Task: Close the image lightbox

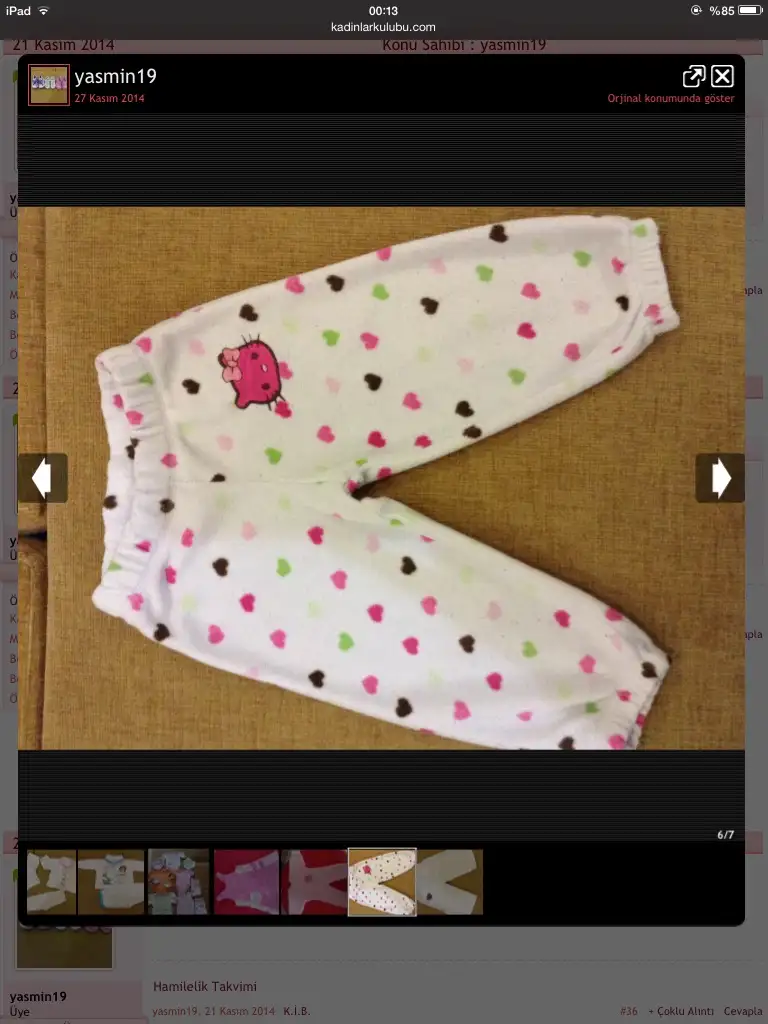Action: click(x=722, y=76)
